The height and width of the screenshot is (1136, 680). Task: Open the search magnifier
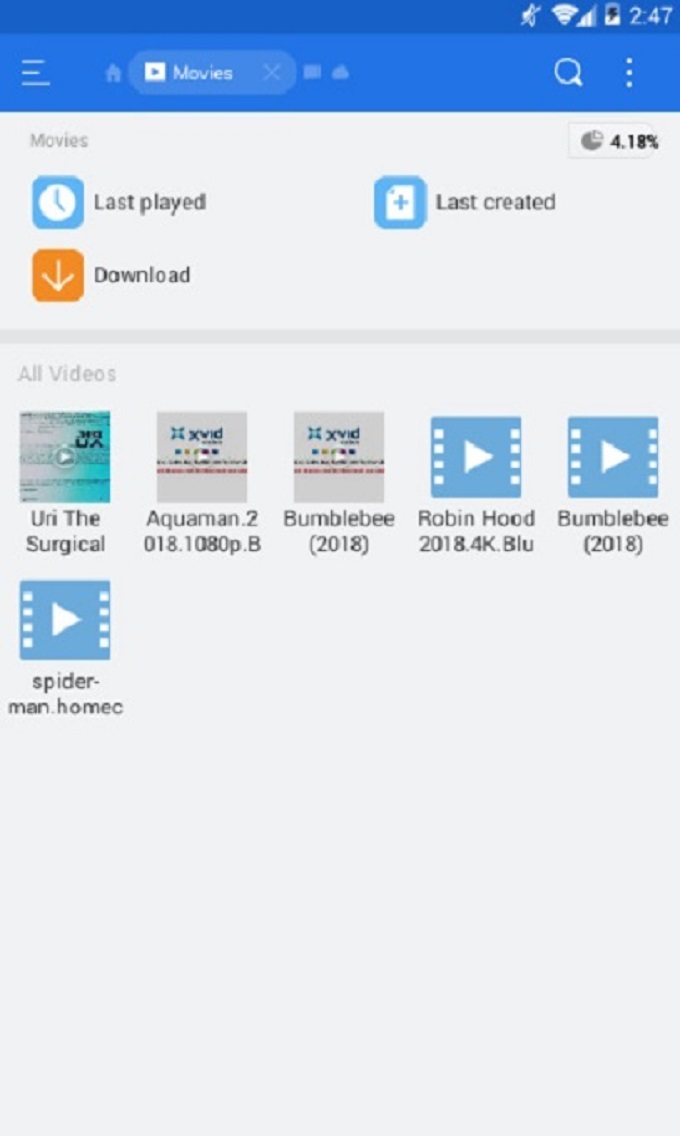(x=568, y=73)
